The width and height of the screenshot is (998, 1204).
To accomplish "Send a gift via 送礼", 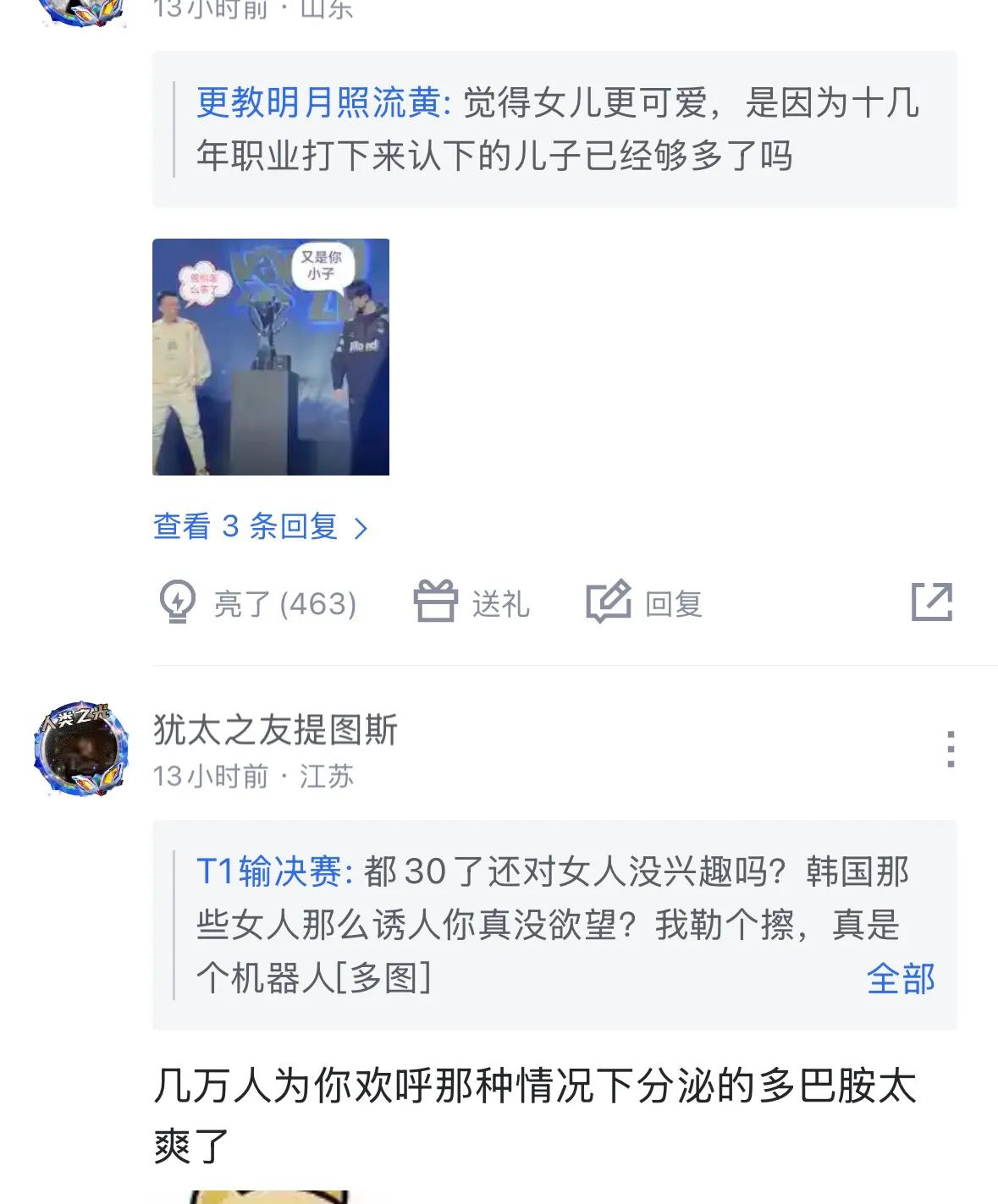I will (471, 603).
